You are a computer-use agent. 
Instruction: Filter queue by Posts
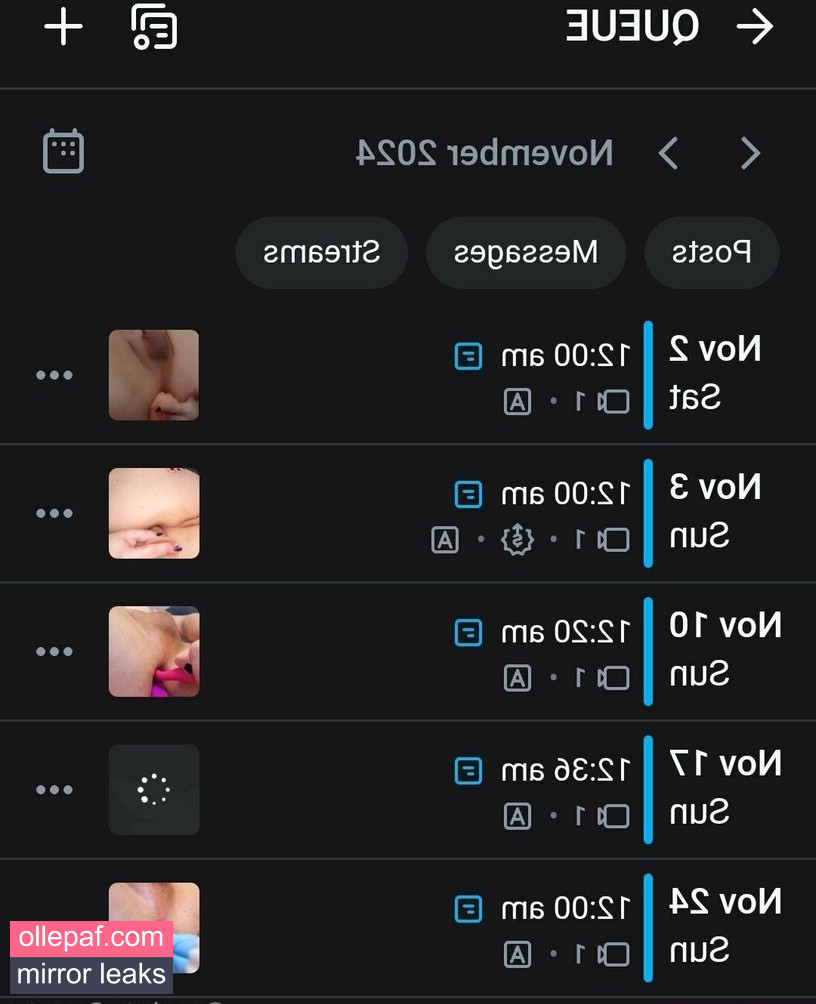(x=711, y=253)
